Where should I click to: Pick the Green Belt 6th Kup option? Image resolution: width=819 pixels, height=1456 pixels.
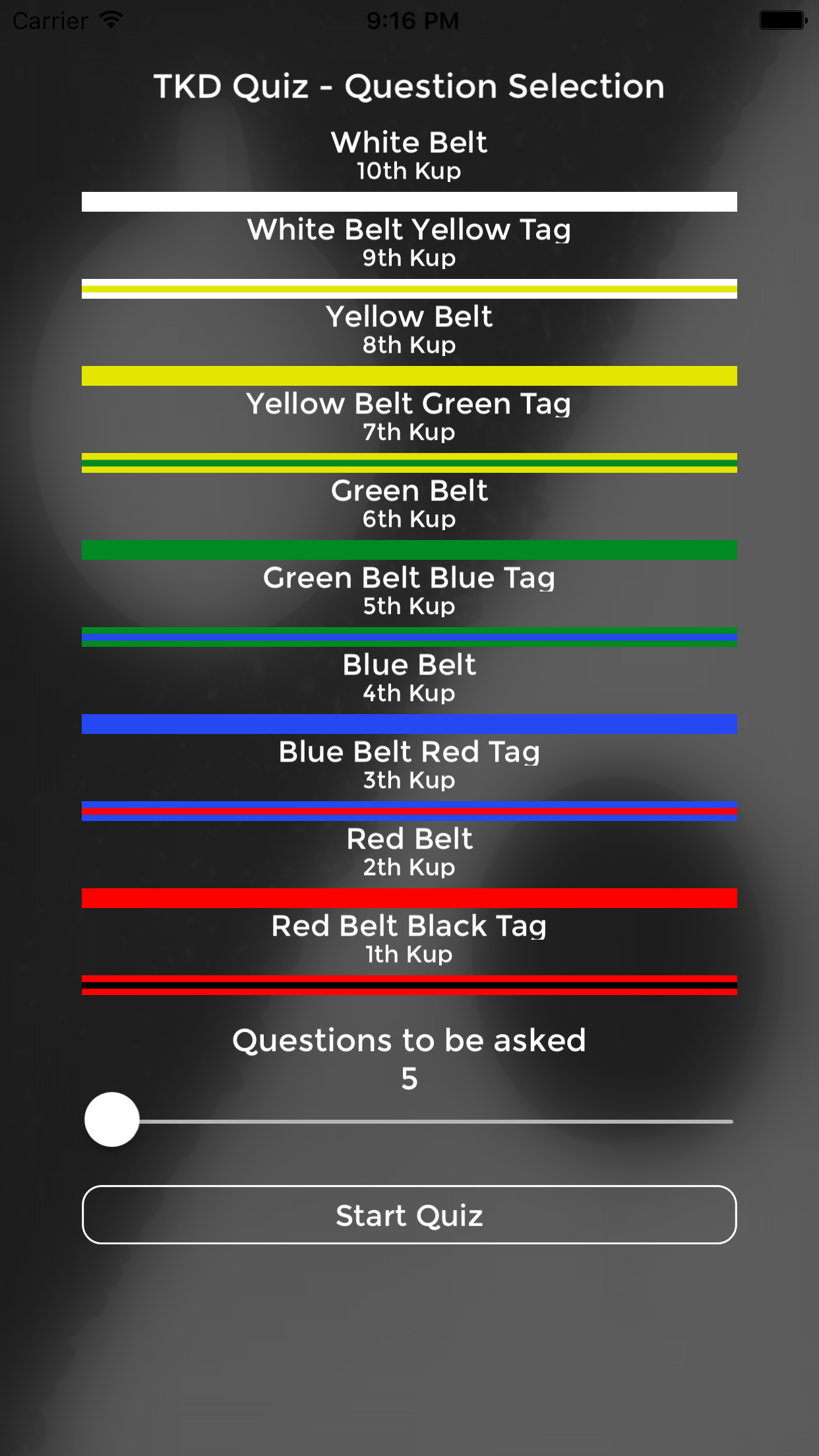coord(409,504)
